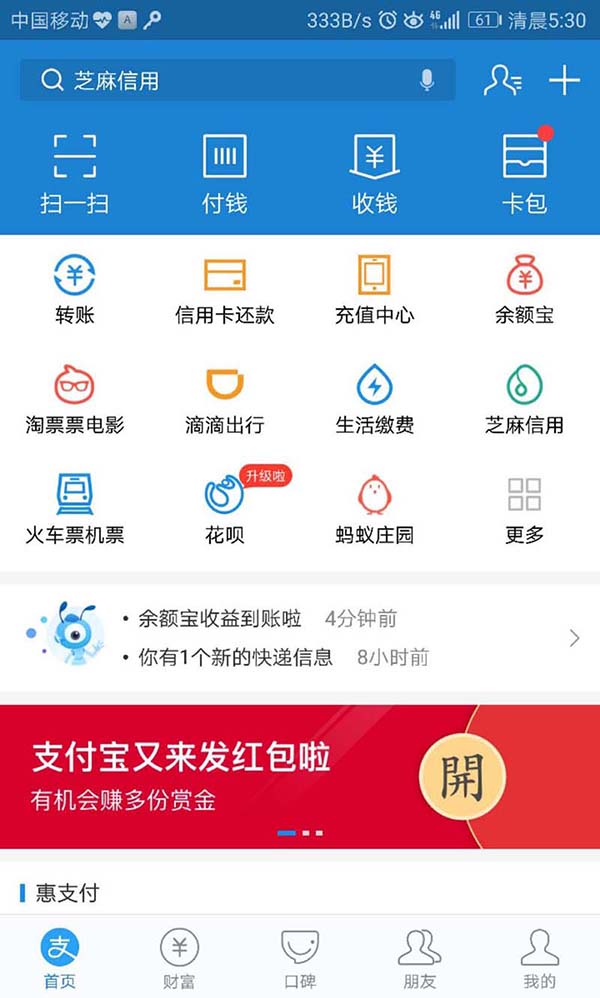Open 信用卡还款 credit card repayment
This screenshot has height=998, width=600.
[x=225, y=290]
